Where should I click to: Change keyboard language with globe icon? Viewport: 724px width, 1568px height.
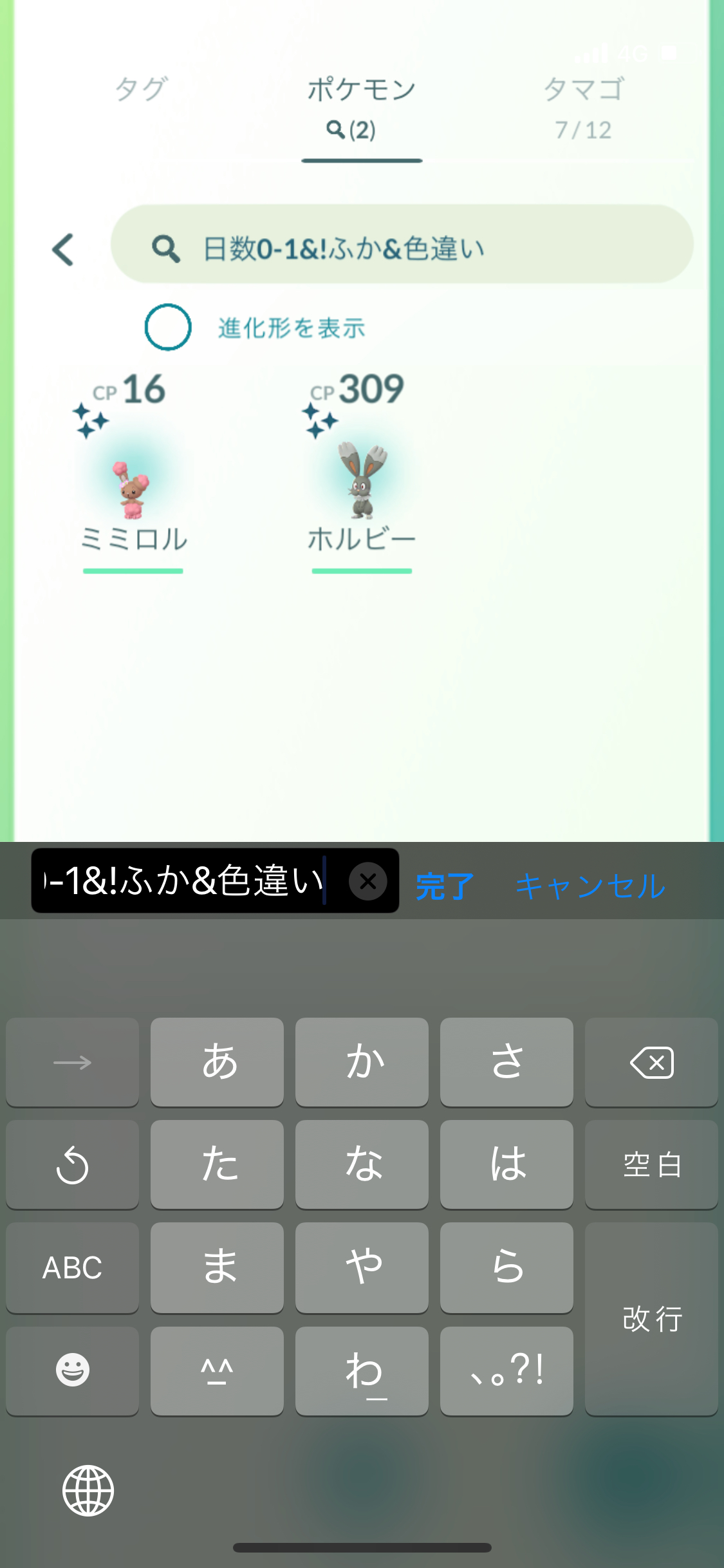click(88, 1490)
